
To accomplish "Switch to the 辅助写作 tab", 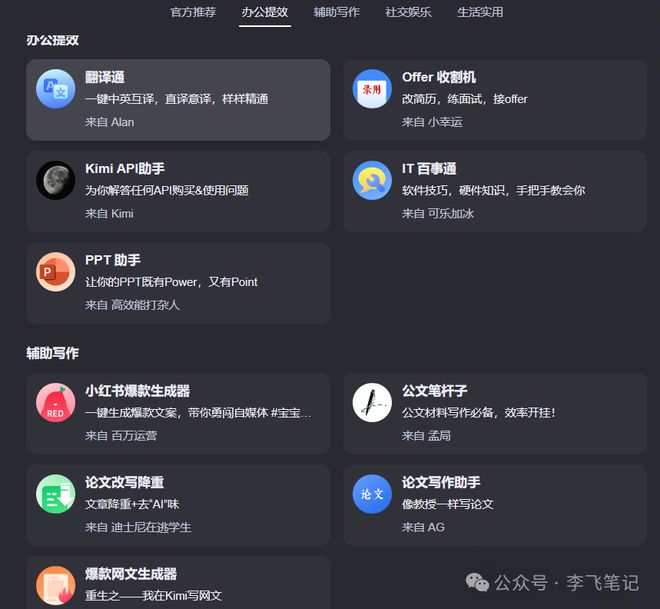I will pyautogui.click(x=336, y=12).
